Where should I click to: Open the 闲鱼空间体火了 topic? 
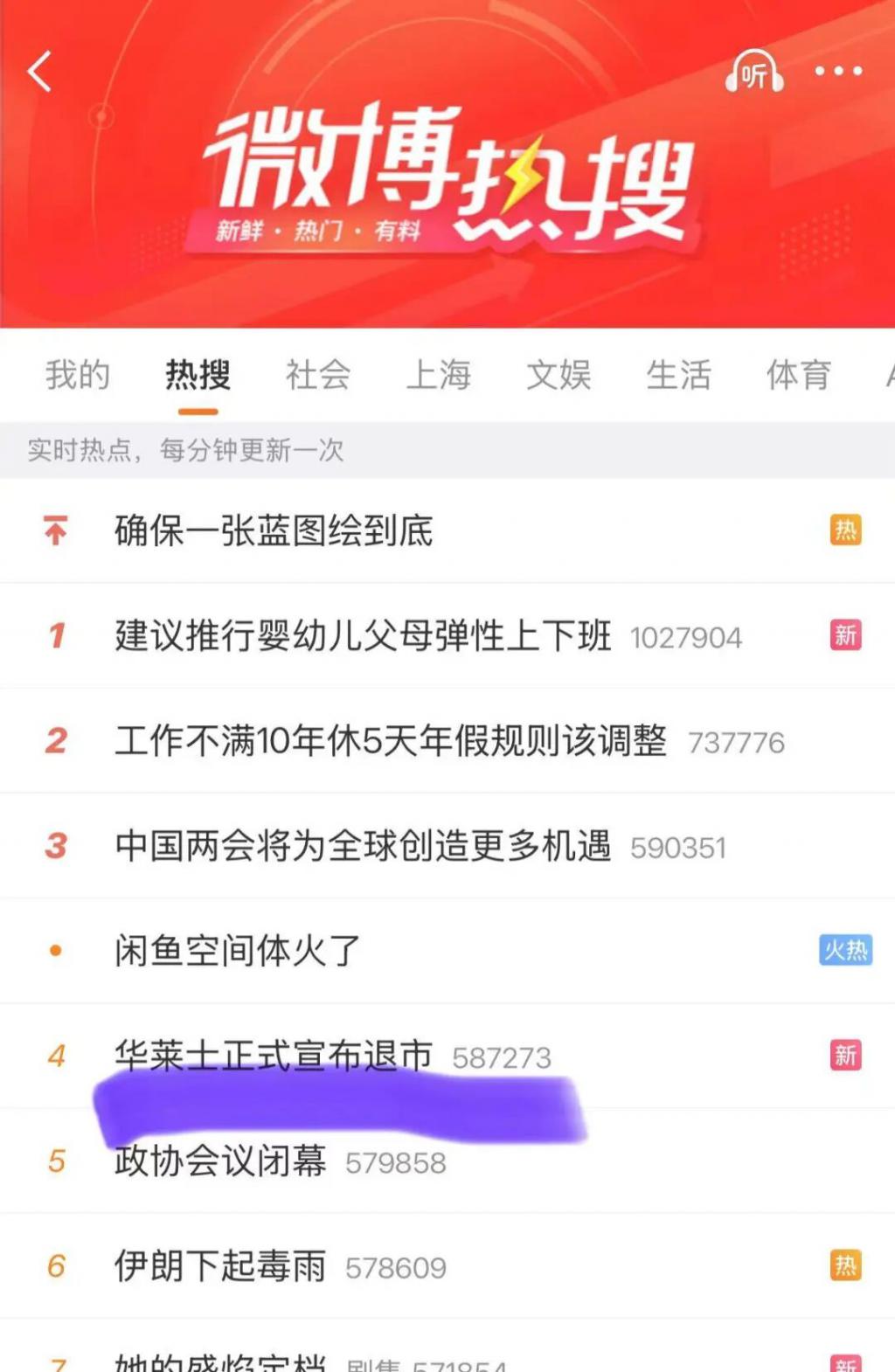pyautogui.click(x=238, y=951)
